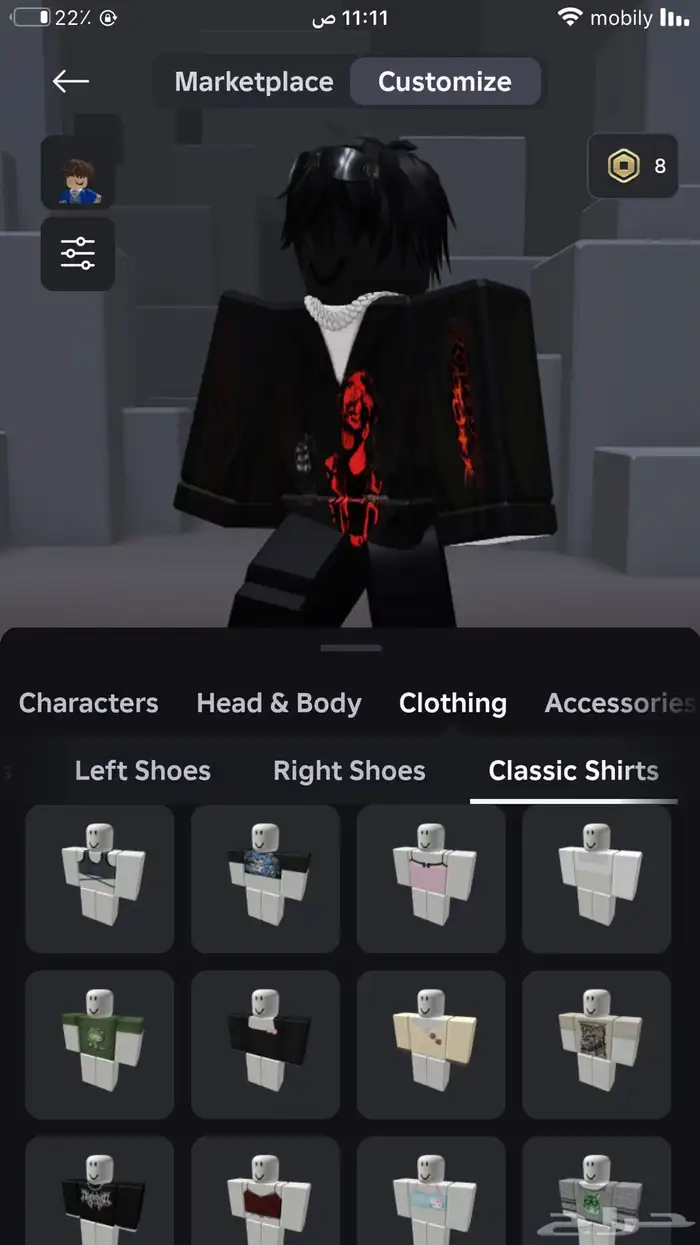Equip the green graphic t-shirt
The height and width of the screenshot is (1245, 700).
100,1044
